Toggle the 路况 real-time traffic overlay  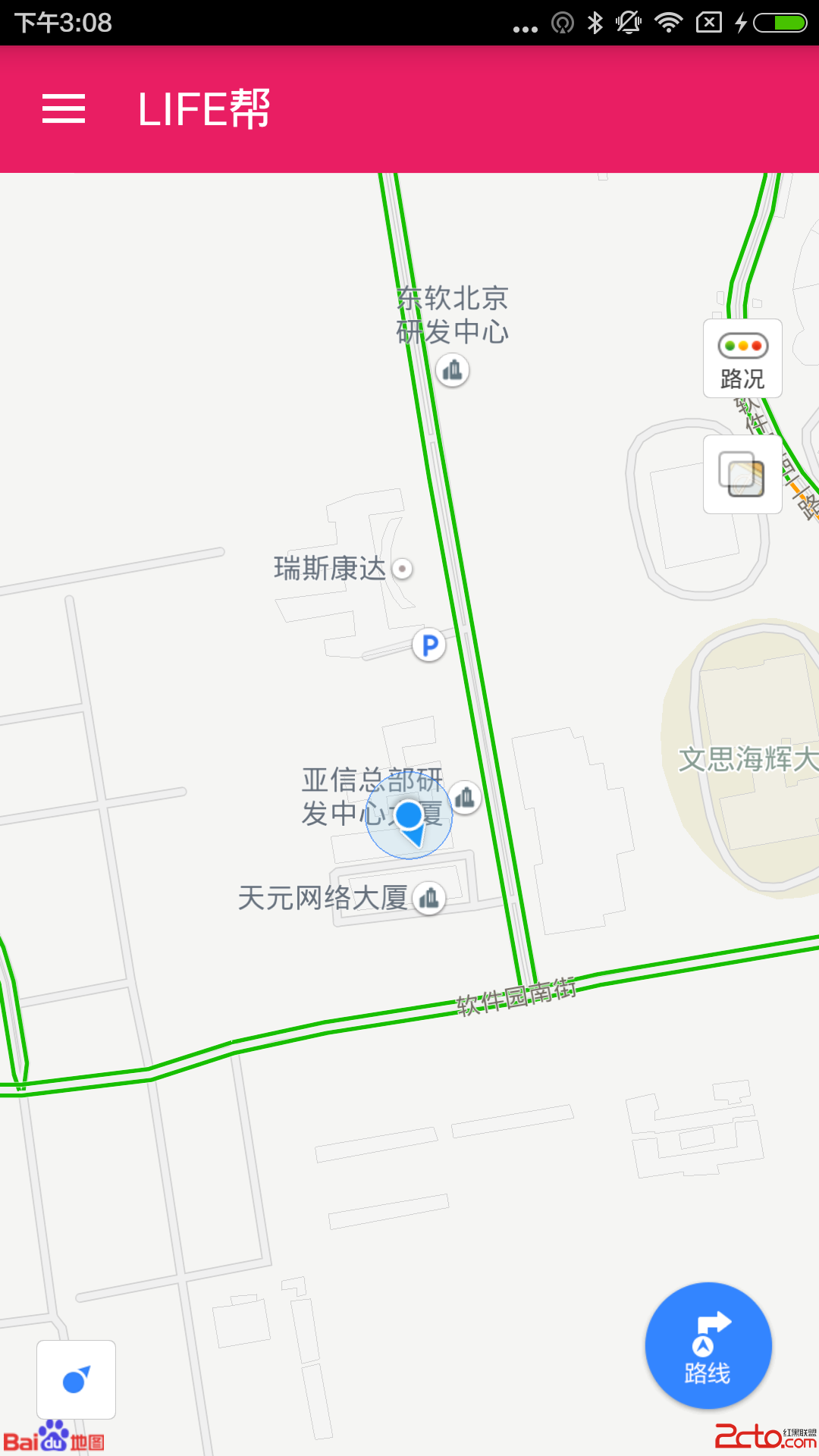point(742,358)
